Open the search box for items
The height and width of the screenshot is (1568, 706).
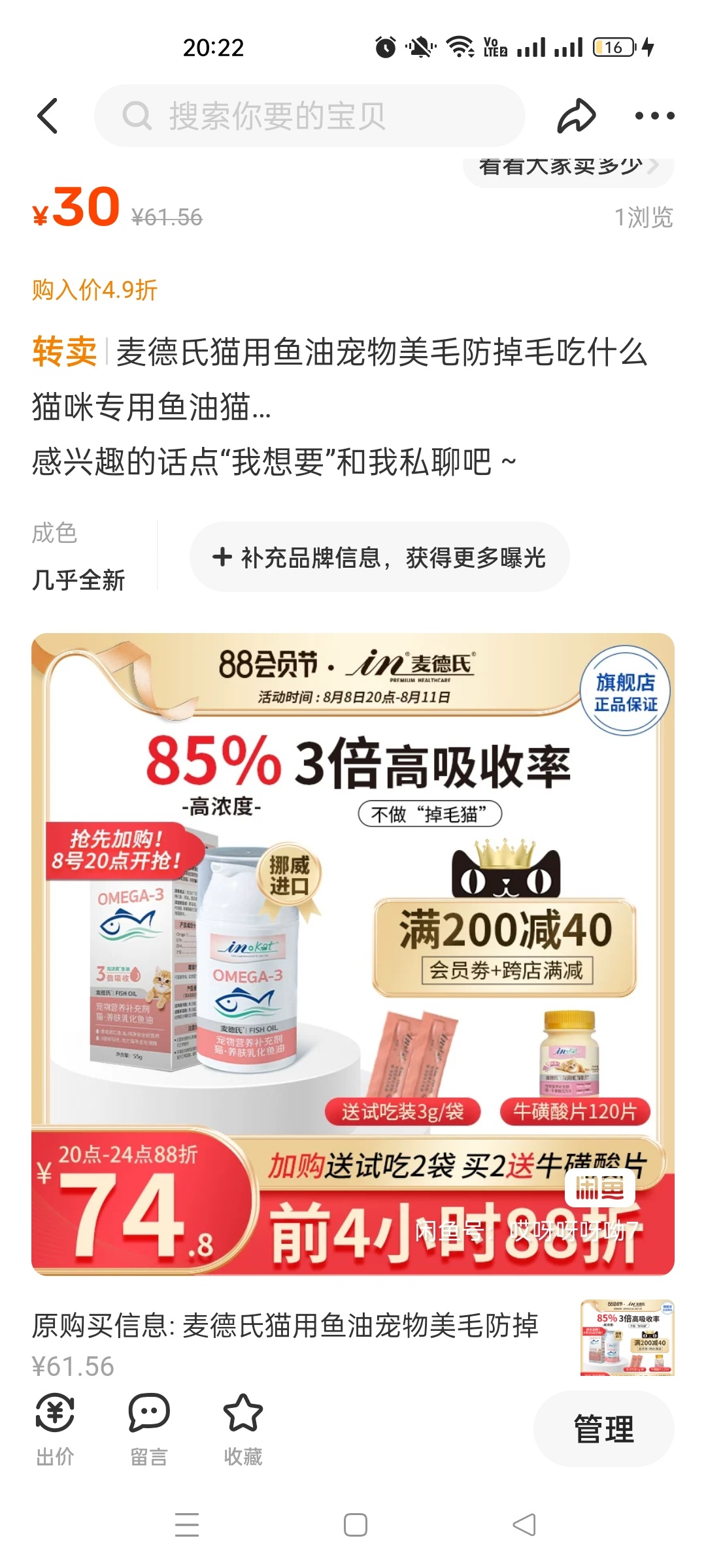tap(310, 116)
